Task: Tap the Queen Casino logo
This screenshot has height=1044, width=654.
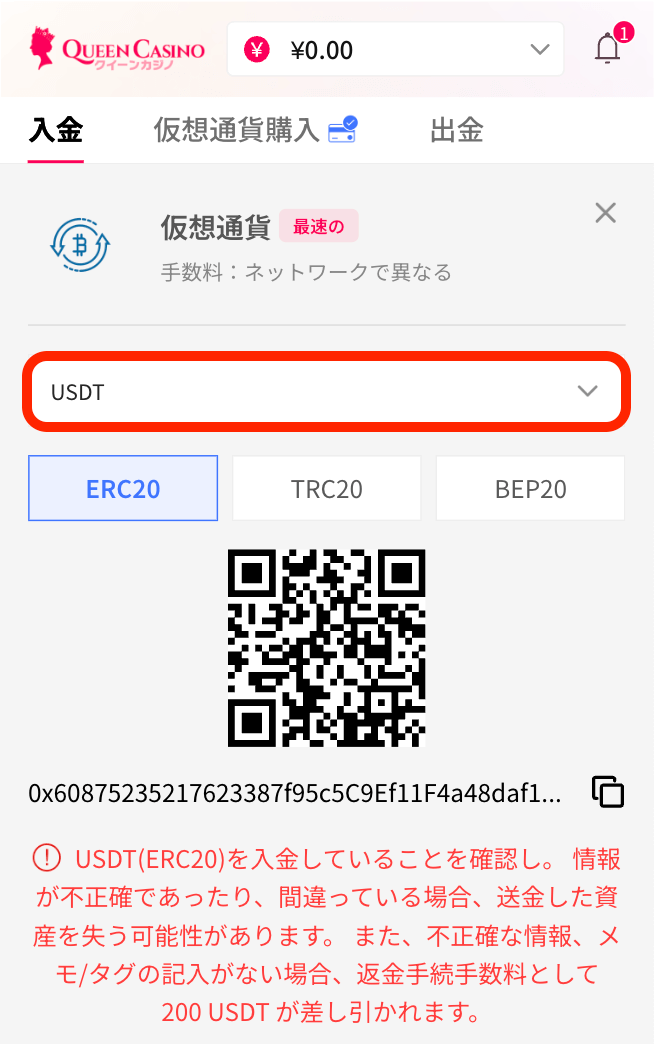Action: click(x=118, y=48)
